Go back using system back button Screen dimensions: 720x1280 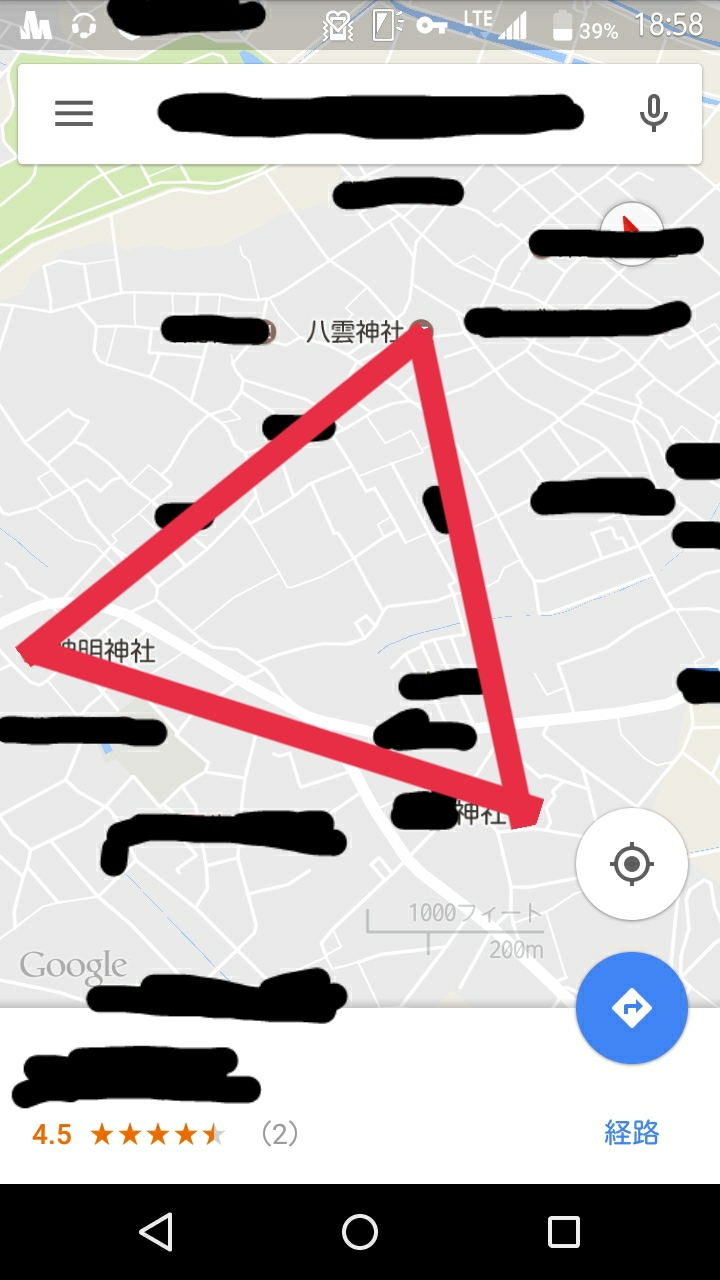156,1232
